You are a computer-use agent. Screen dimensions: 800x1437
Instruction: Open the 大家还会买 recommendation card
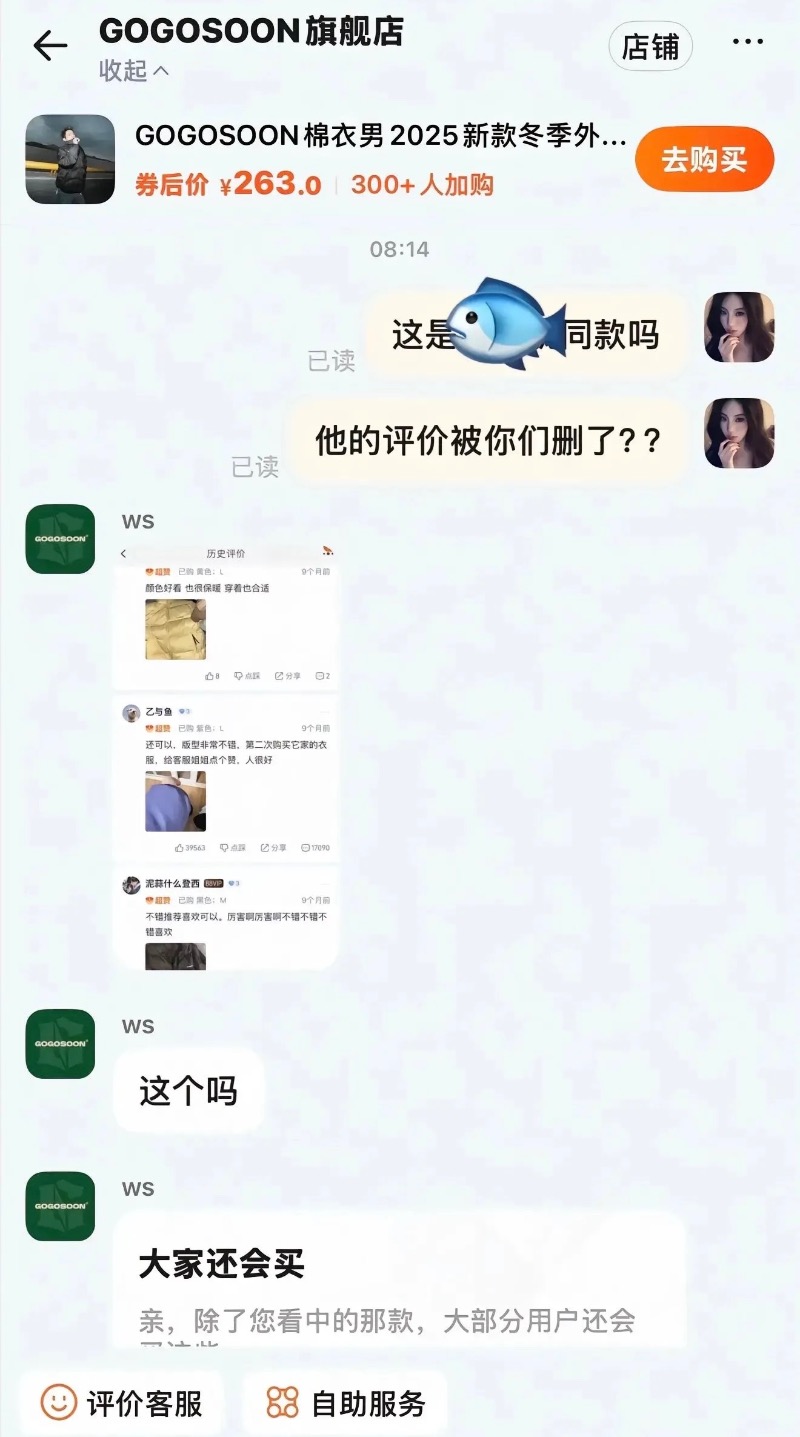tap(399, 1282)
